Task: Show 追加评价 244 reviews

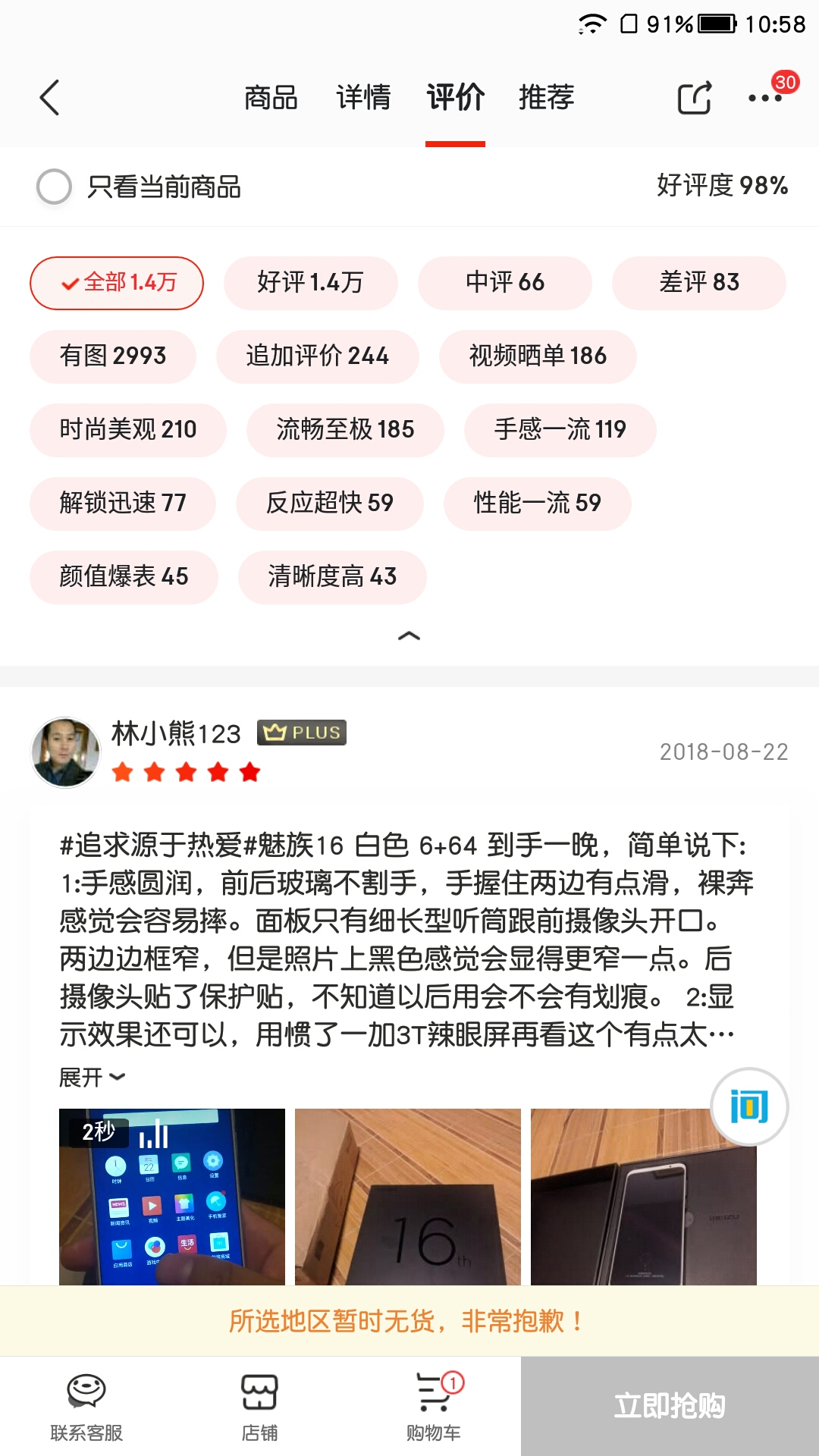Action: pyautogui.click(x=318, y=356)
